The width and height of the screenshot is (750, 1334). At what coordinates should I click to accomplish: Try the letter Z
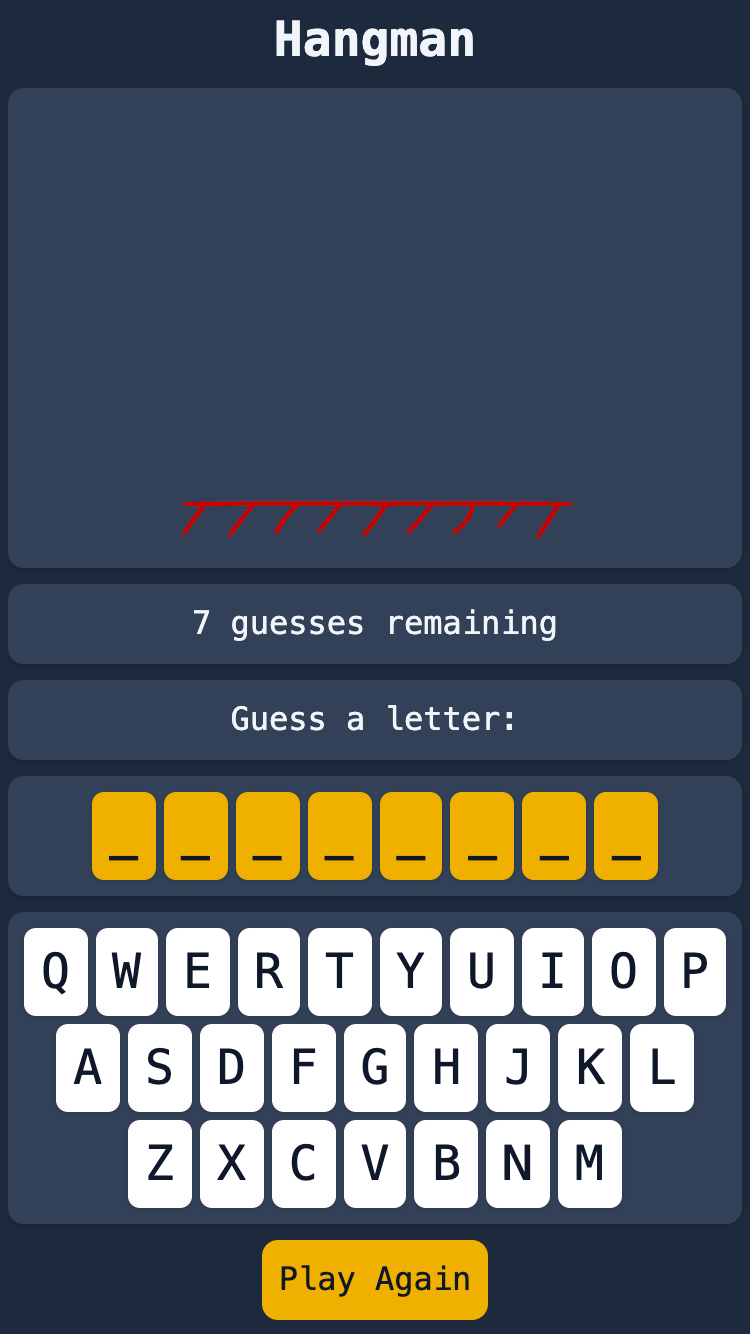[160, 1164]
